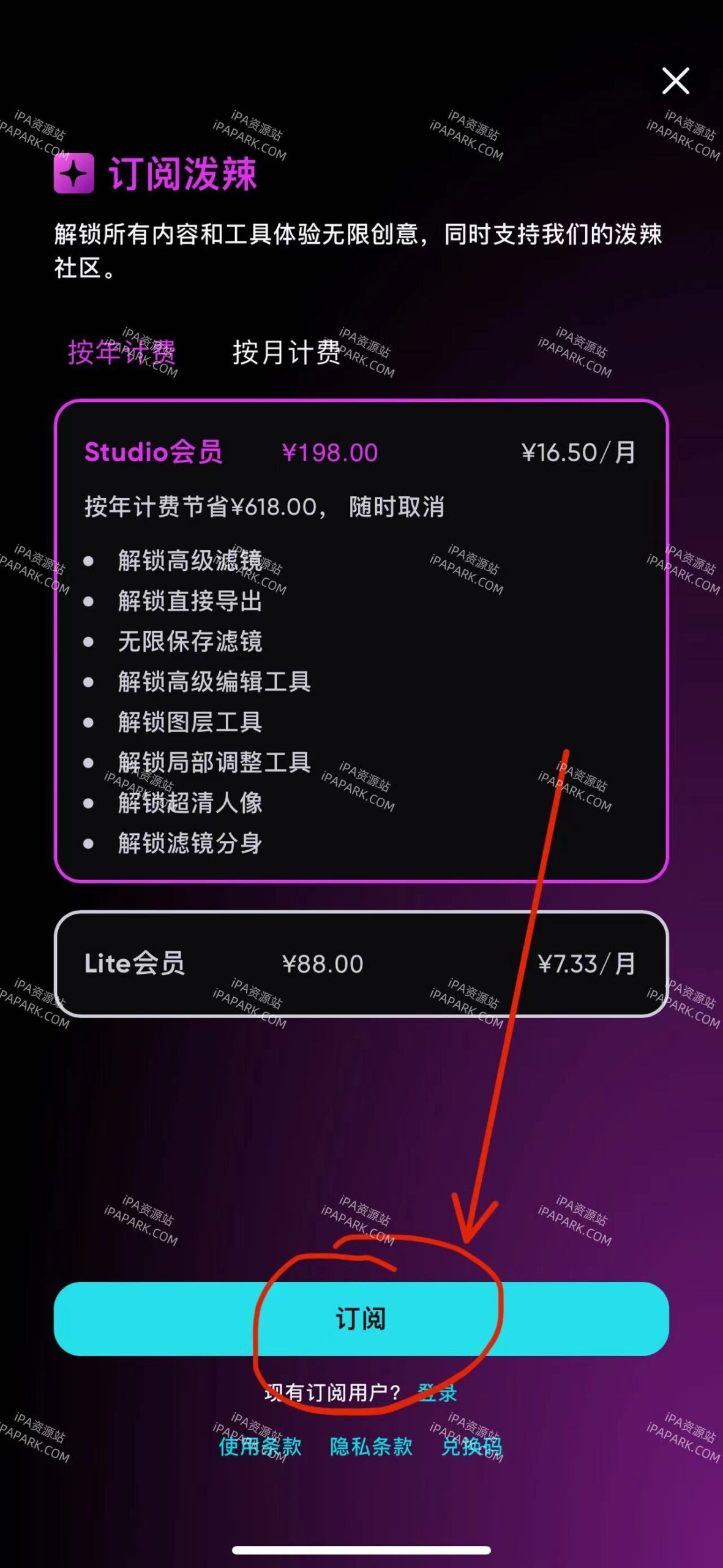
Task: Close the subscription popup with the X
Action: tap(675, 80)
